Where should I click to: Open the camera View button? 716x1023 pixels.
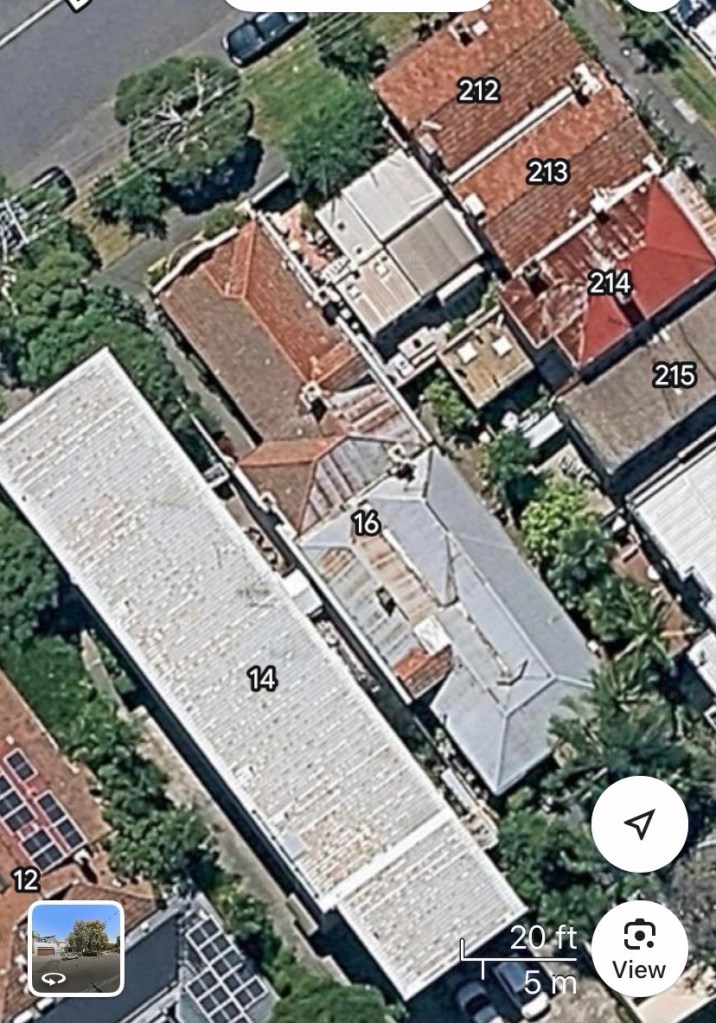pyautogui.click(x=639, y=947)
